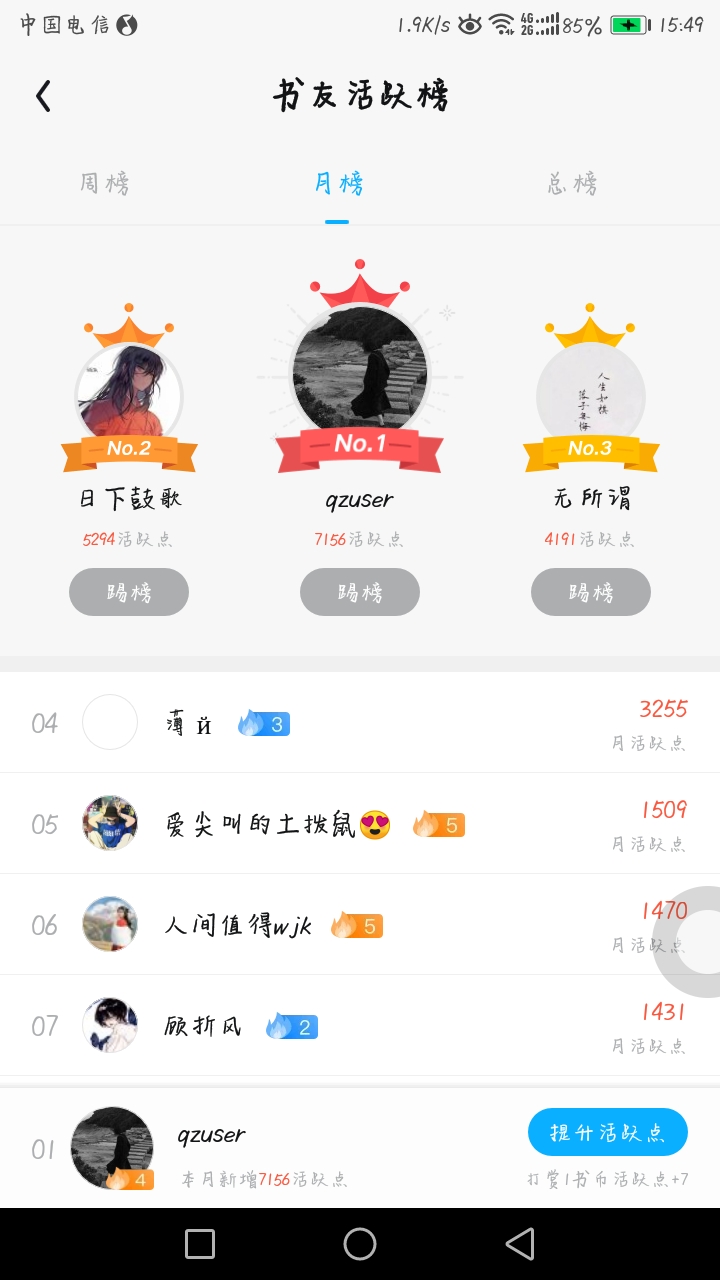Select the 月榜 tab
This screenshot has width=720, height=1280.
(x=337, y=184)
